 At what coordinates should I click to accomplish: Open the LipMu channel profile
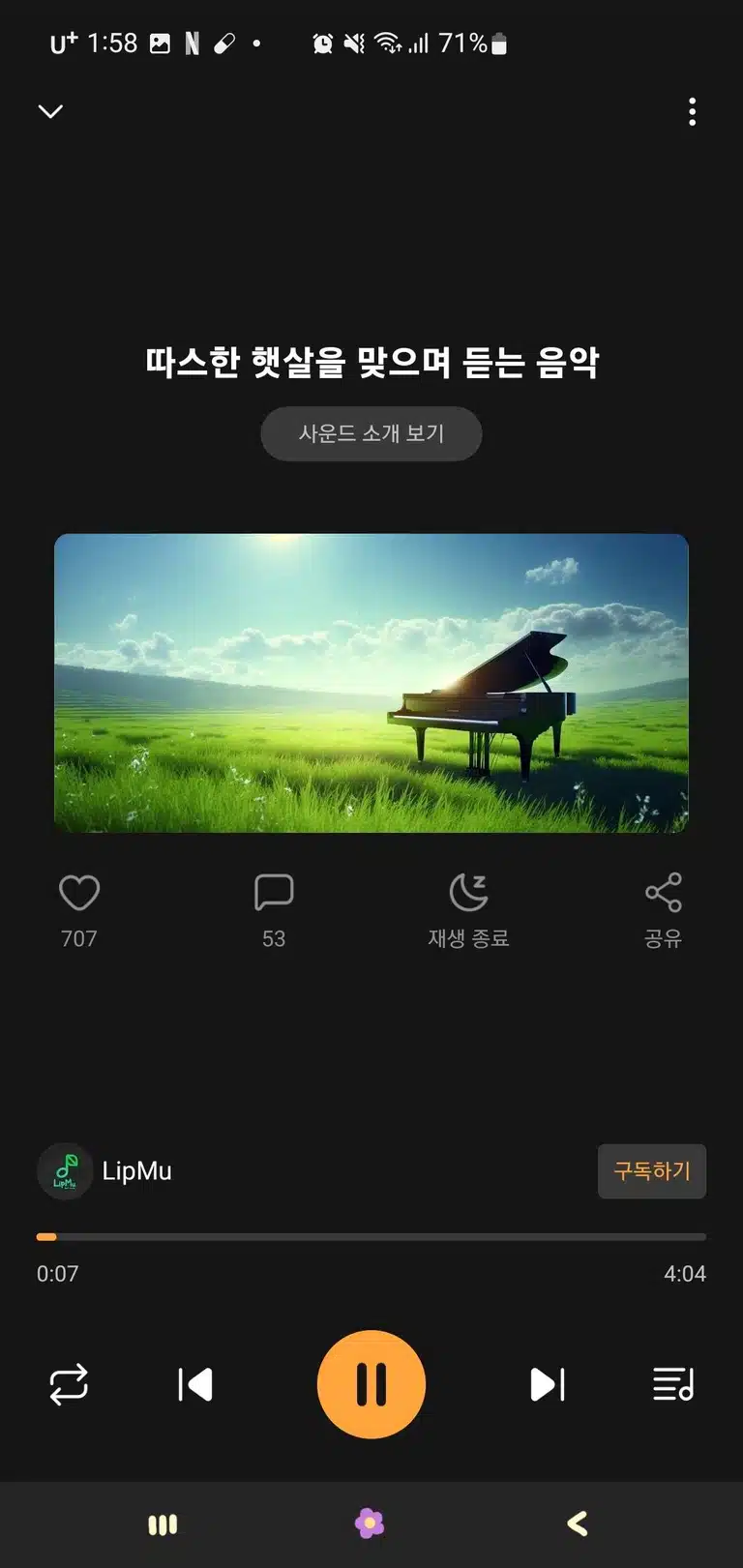click(x=104, y=1170)
